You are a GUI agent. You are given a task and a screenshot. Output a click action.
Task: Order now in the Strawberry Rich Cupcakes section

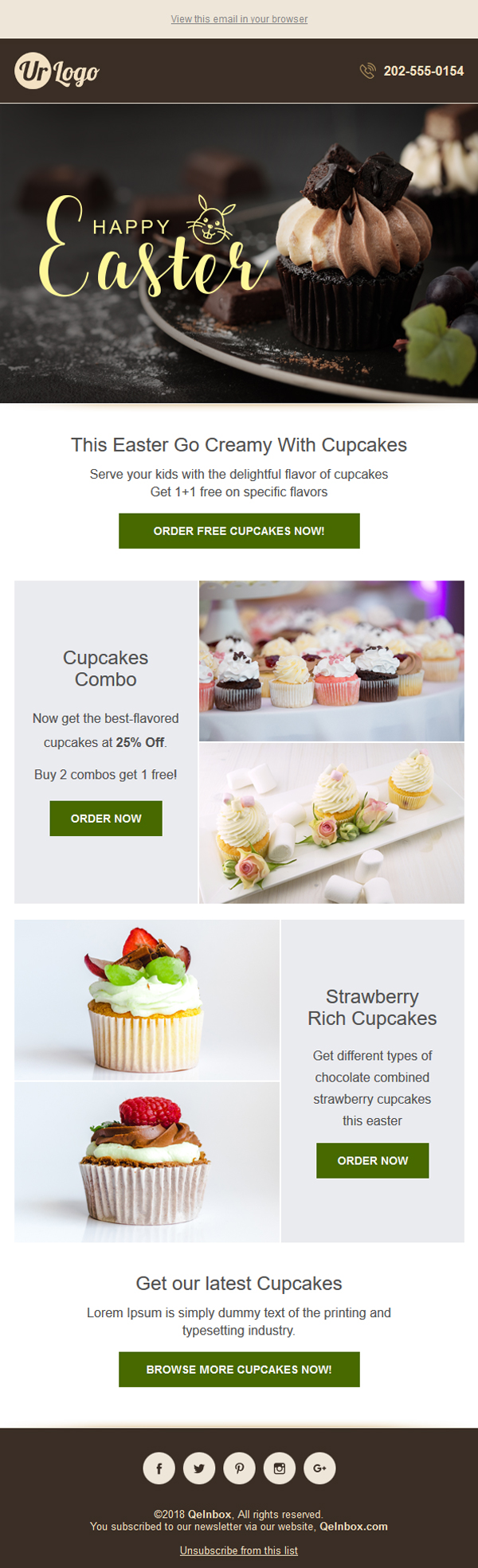click(372, 1161)
